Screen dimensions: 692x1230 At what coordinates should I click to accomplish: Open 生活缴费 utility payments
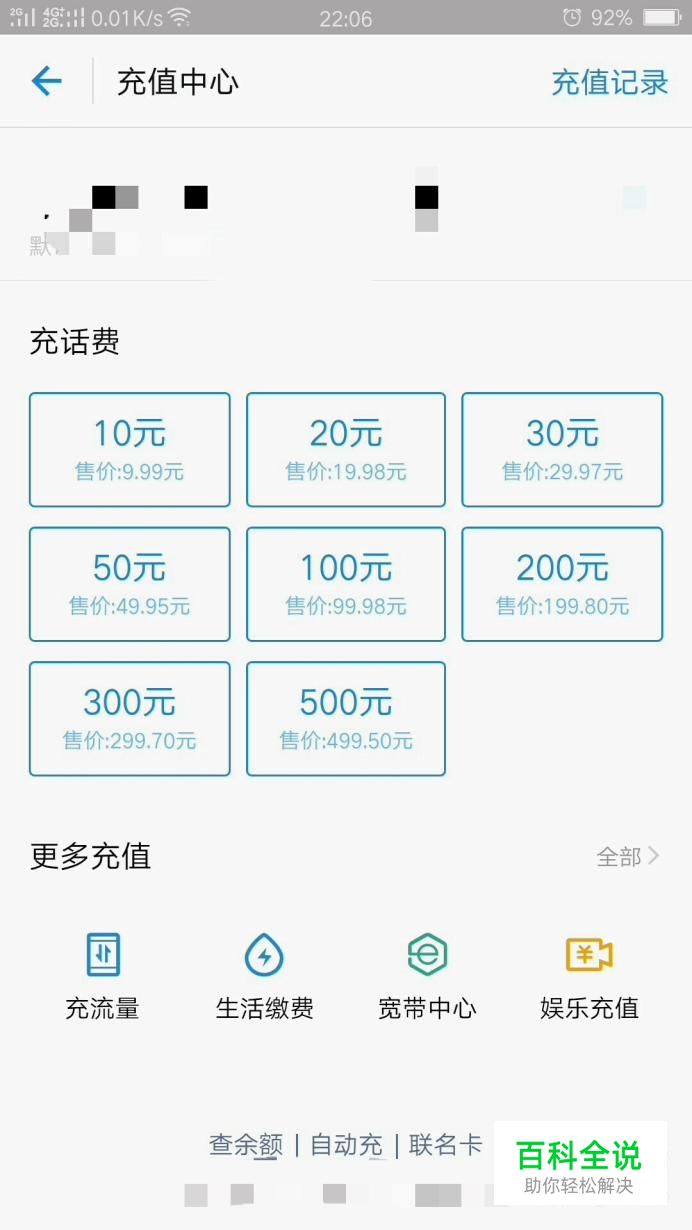click(x=264, y=975)
